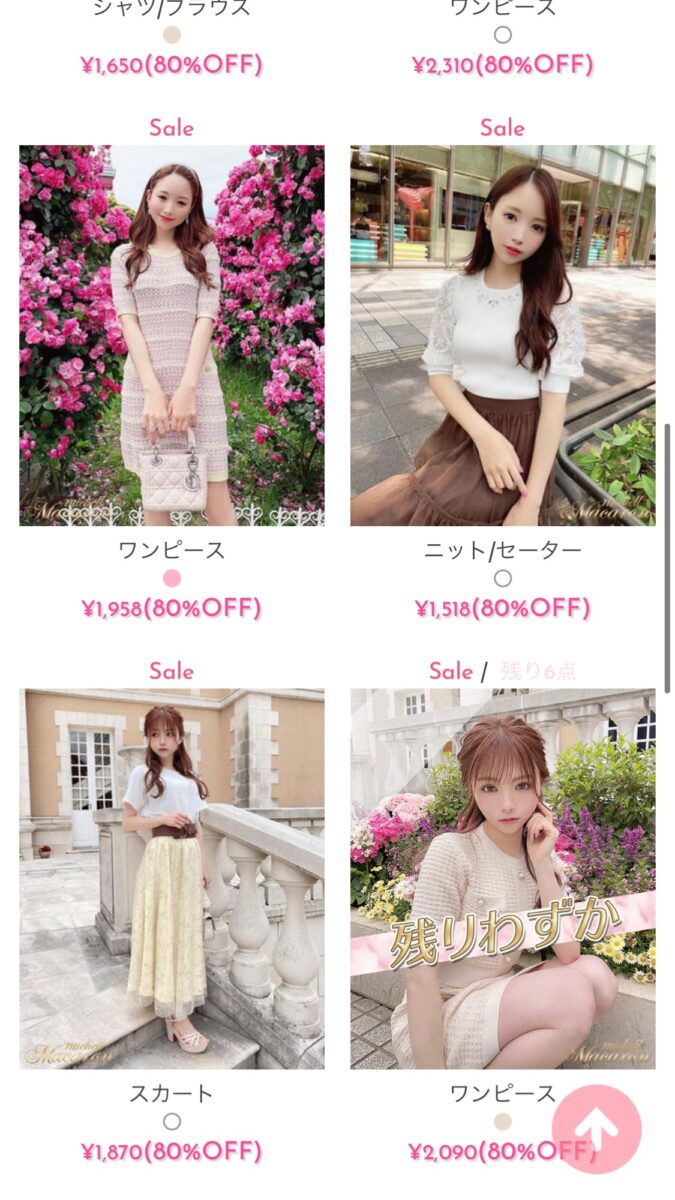Viewport: 675px width, 1200px height.
Task: Select white color swatch under スカート
Action: click(x=171, y=1121)
